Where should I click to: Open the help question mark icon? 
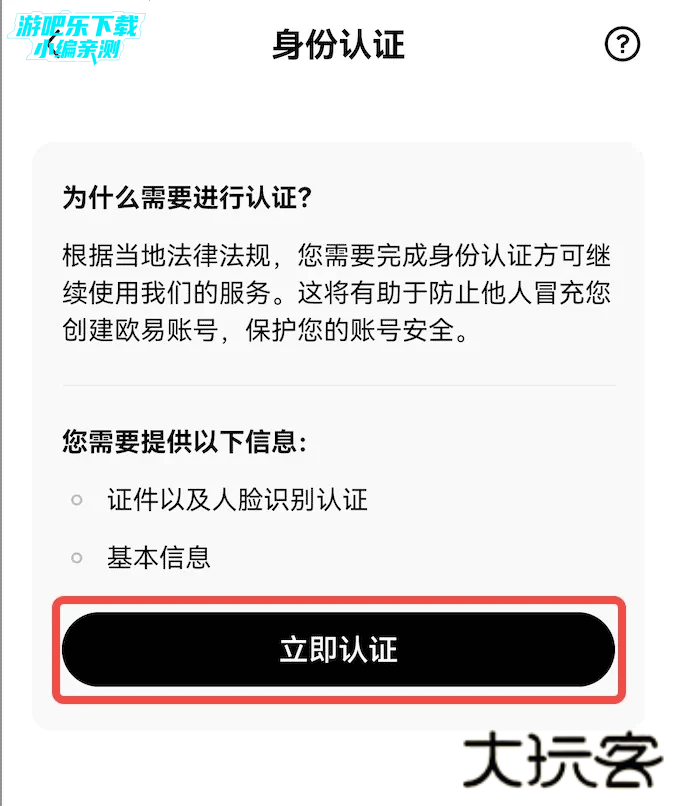tap(622, 44)
